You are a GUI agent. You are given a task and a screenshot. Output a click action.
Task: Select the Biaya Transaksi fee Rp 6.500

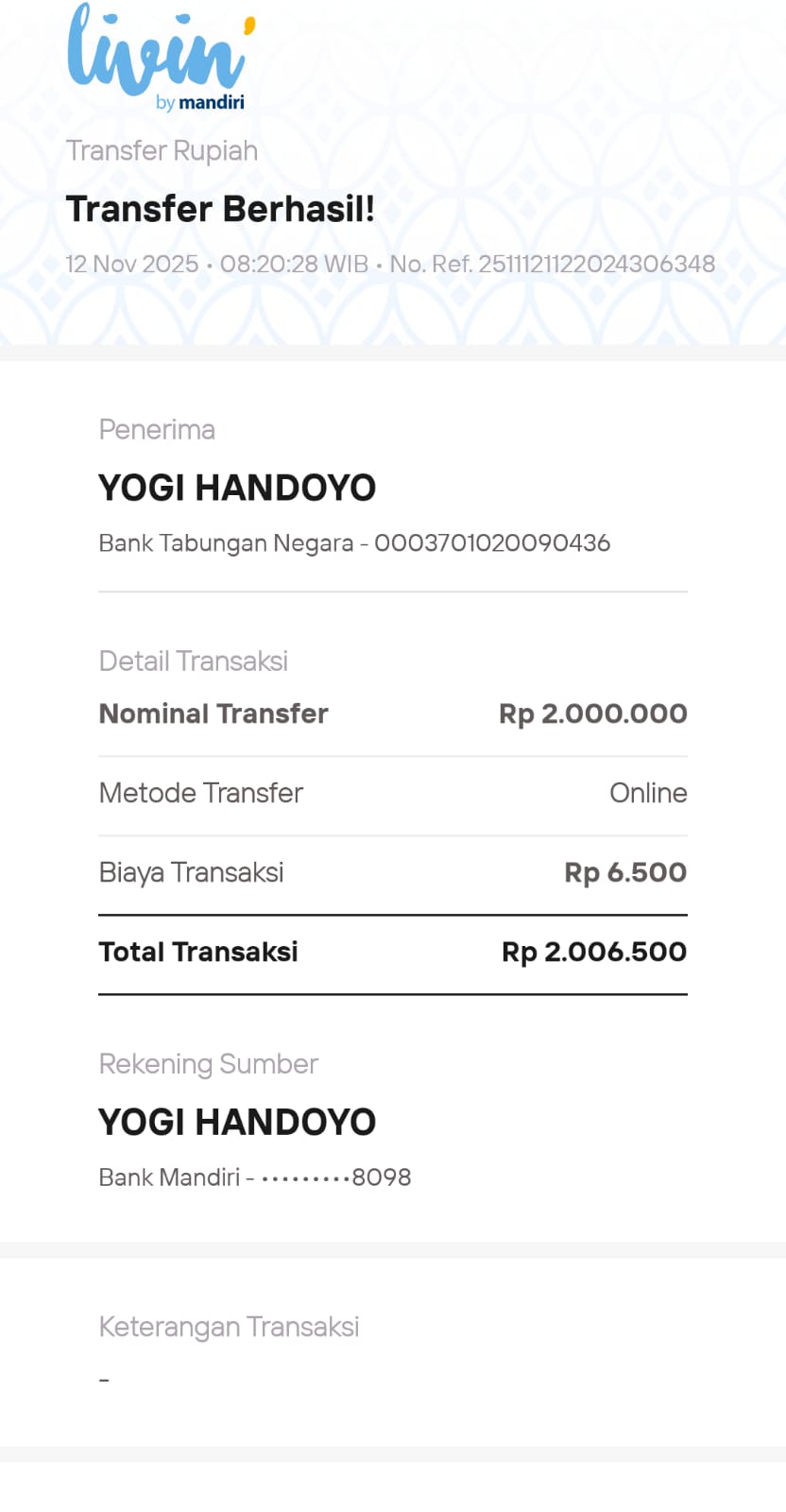(x=624, y=872)
